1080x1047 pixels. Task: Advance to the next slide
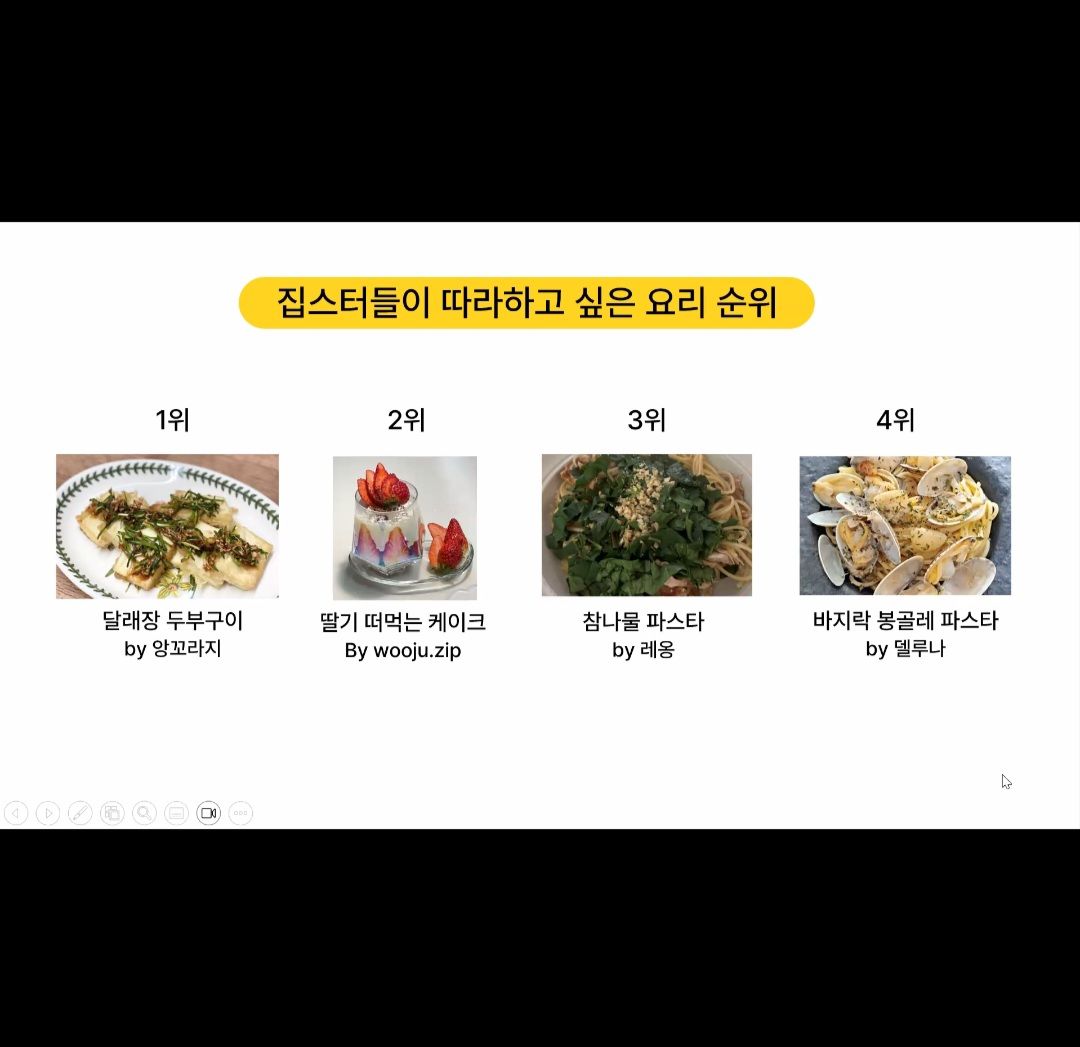coord(48,813)
